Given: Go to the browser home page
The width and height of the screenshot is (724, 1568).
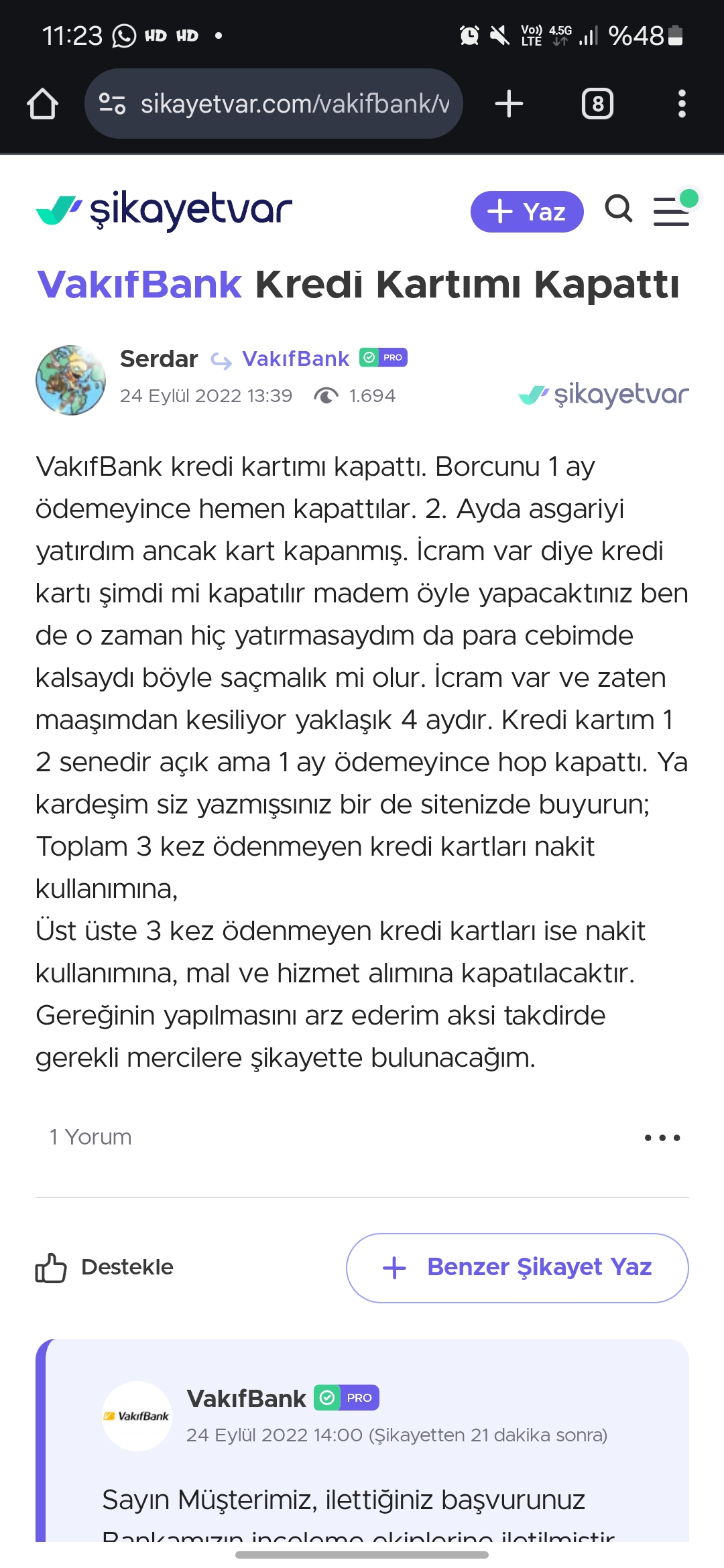Looking at the screenshot, I should [42, 104].
